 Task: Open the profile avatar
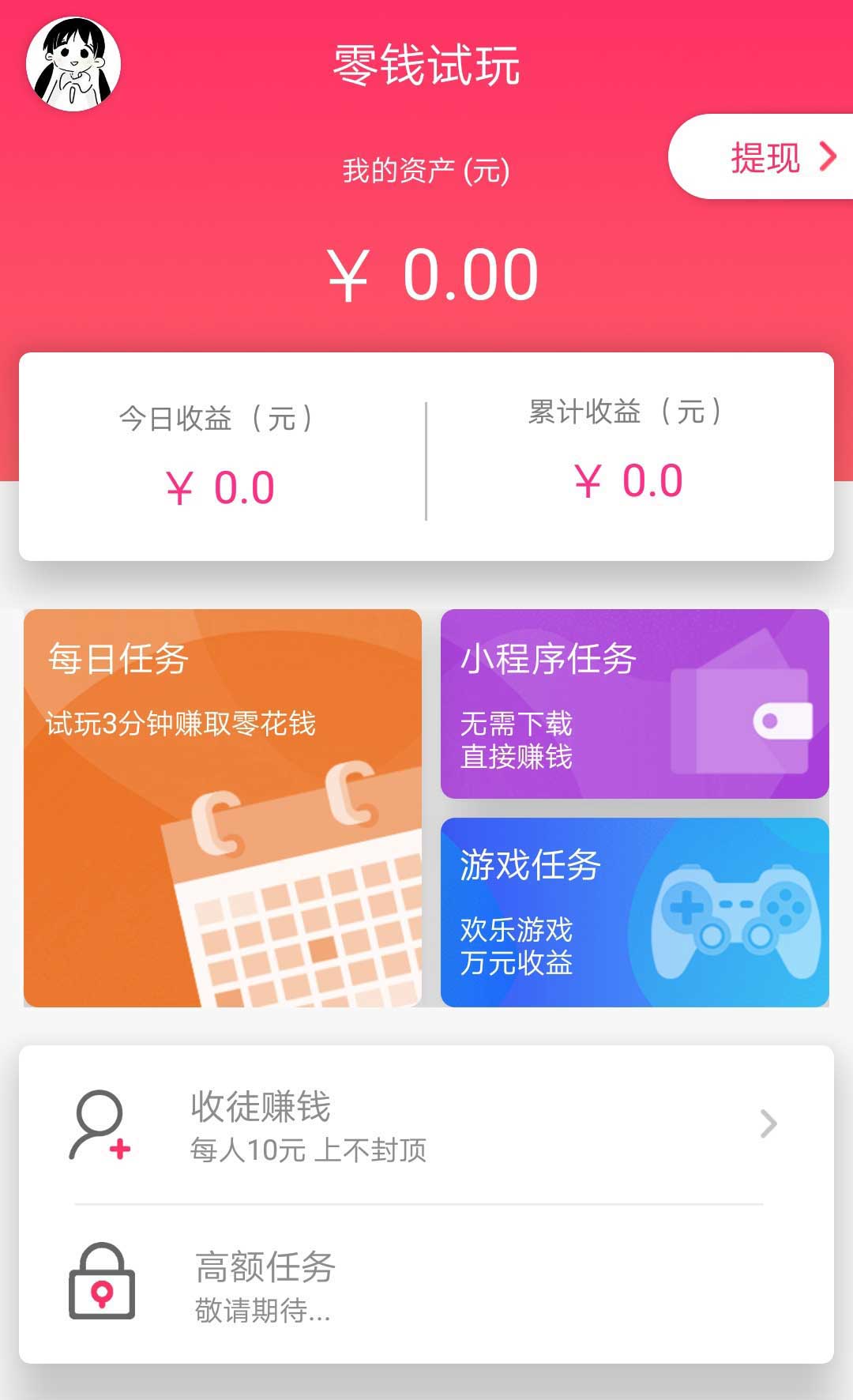pyautogui.click(x=73, y=65)
